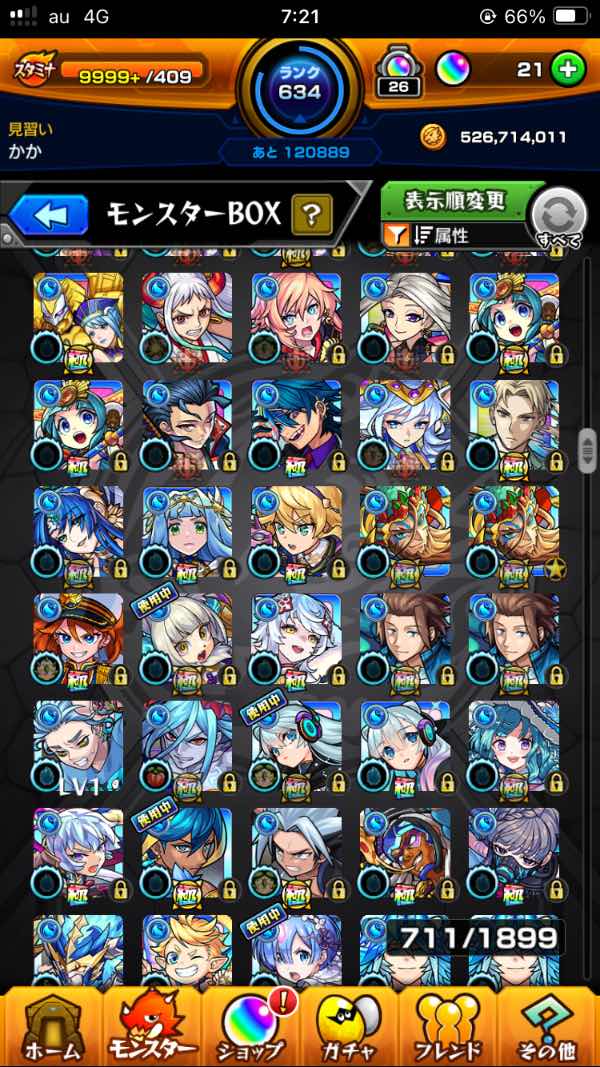Open the ショップ tab

(x=250, y=1028)
